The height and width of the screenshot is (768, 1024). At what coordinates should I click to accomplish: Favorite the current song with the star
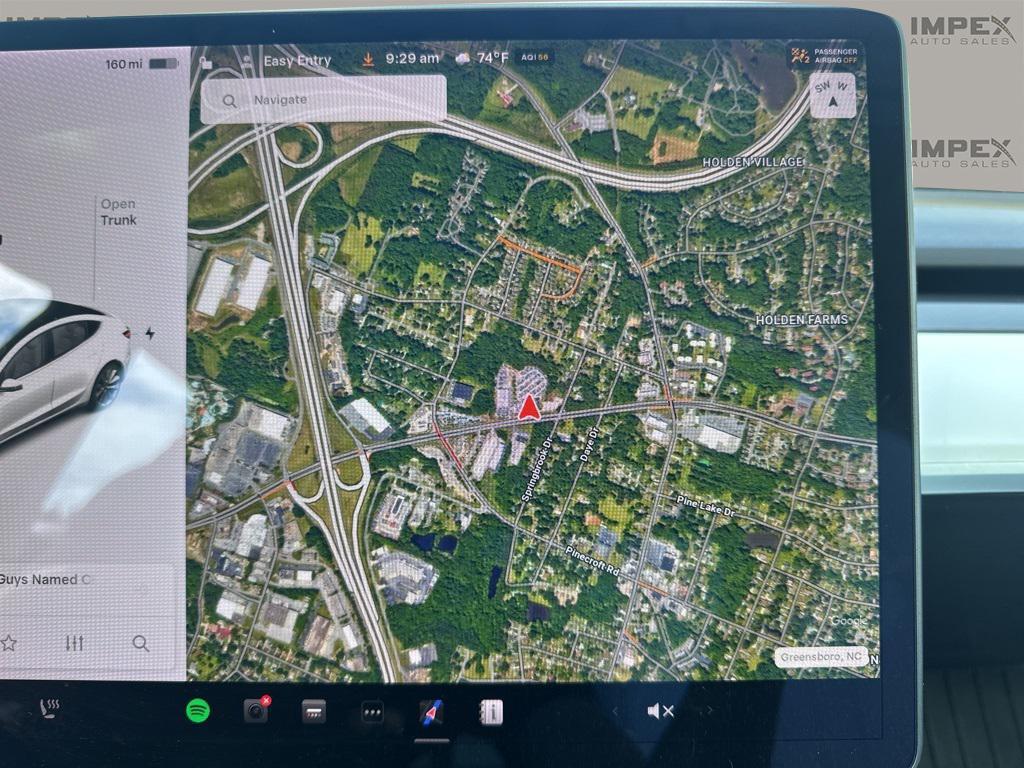[x=8, y=643]
